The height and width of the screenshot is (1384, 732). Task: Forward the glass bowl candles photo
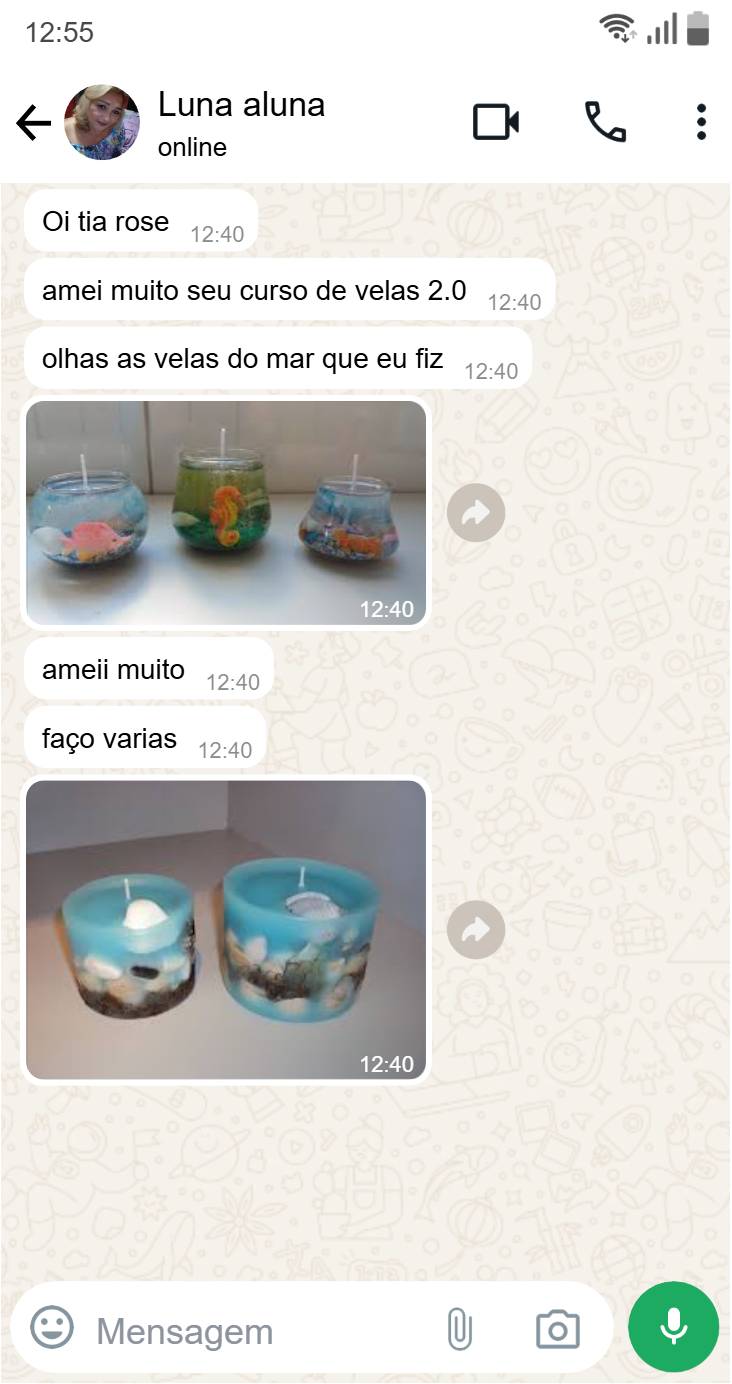[476, 513]
